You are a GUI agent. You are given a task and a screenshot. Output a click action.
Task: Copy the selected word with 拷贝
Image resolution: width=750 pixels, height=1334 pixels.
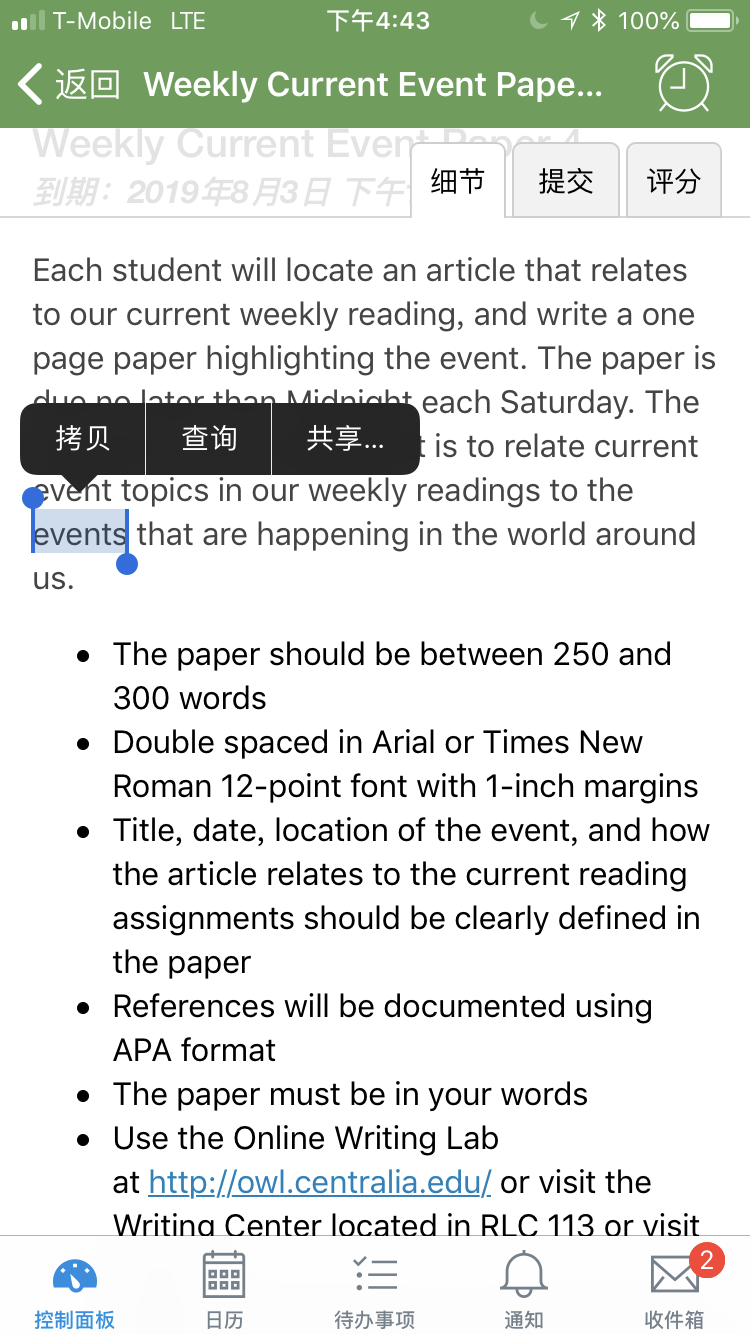click(x=83, y=439)
